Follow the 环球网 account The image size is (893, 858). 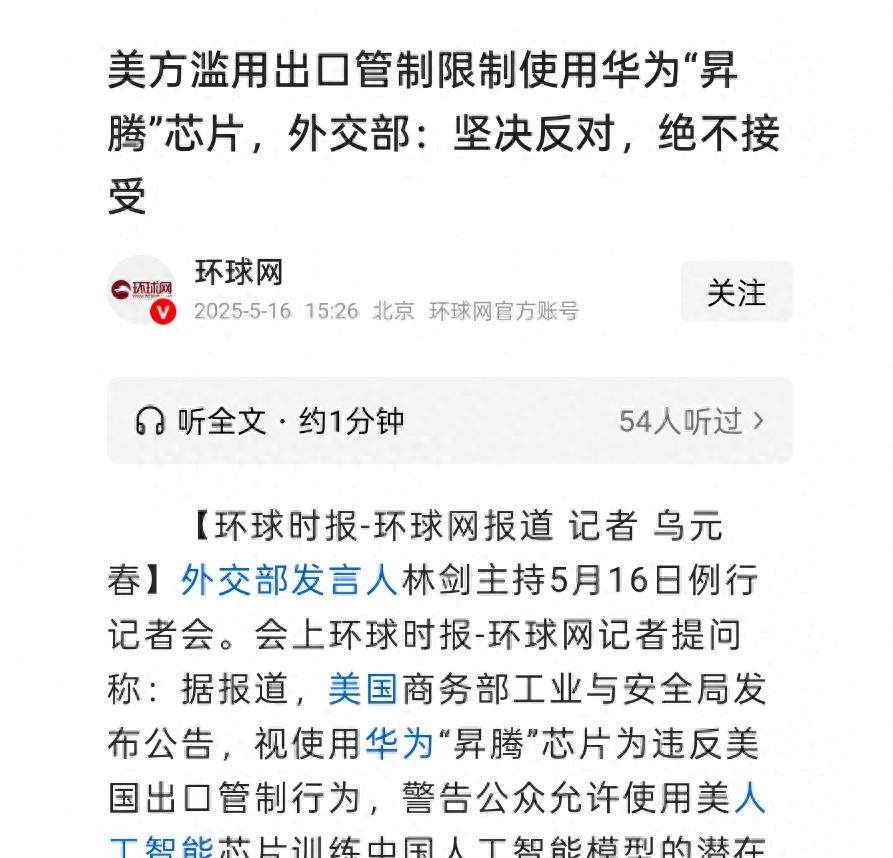(x=736, y=292)
